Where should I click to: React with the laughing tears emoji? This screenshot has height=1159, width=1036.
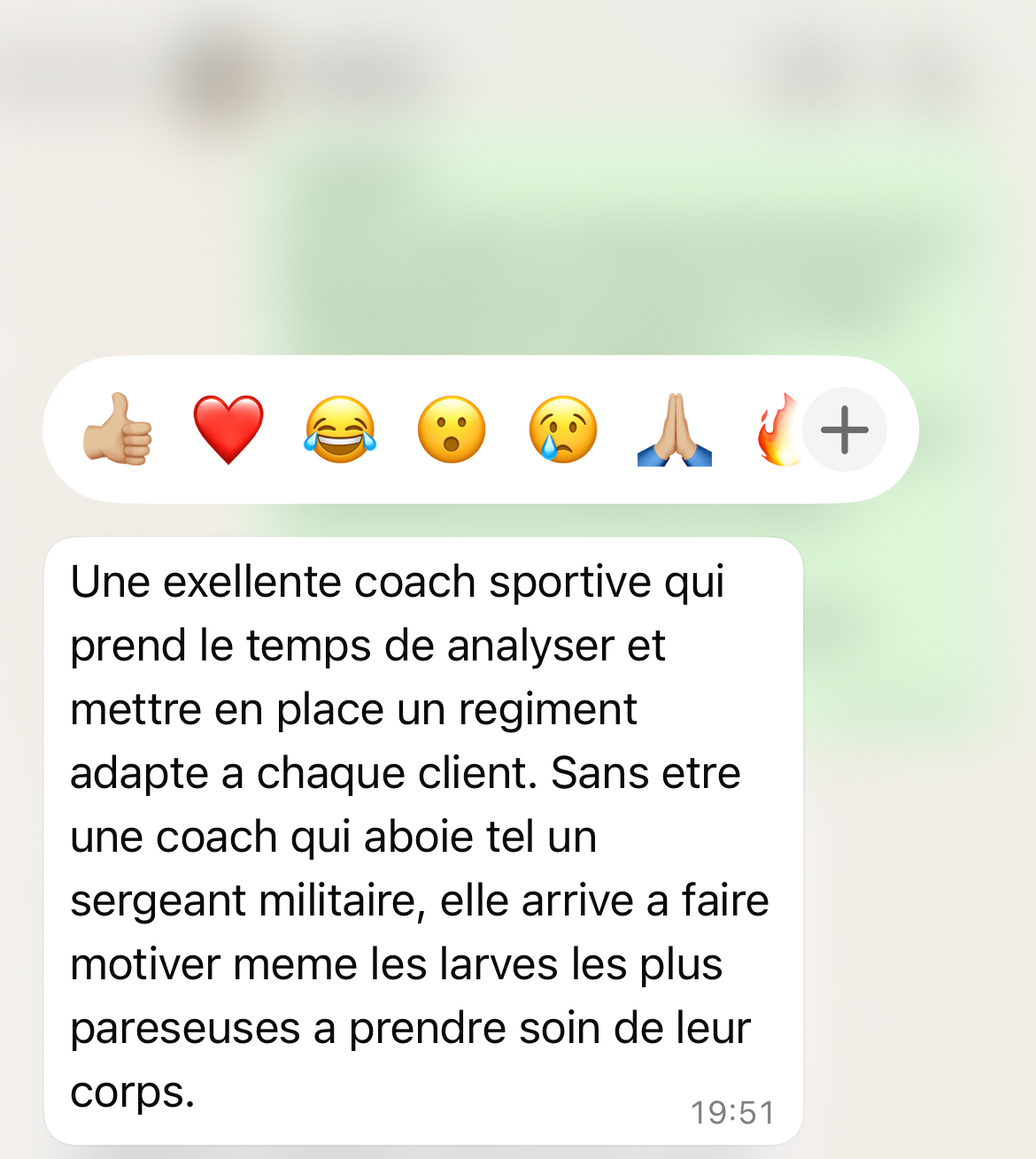[x=340, y=430]
